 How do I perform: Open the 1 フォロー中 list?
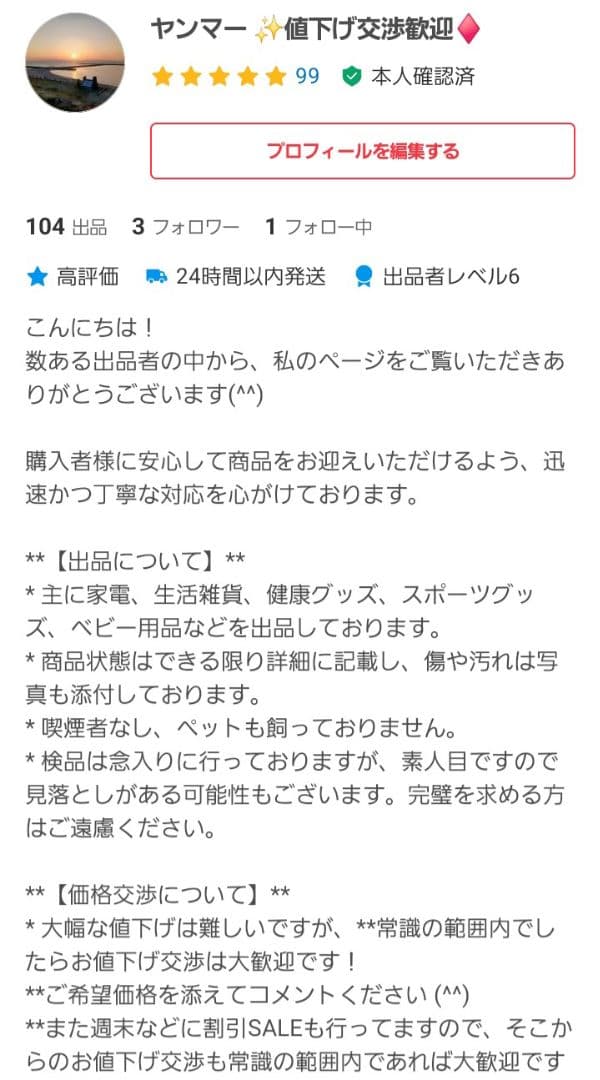click(x=318, y=227)
